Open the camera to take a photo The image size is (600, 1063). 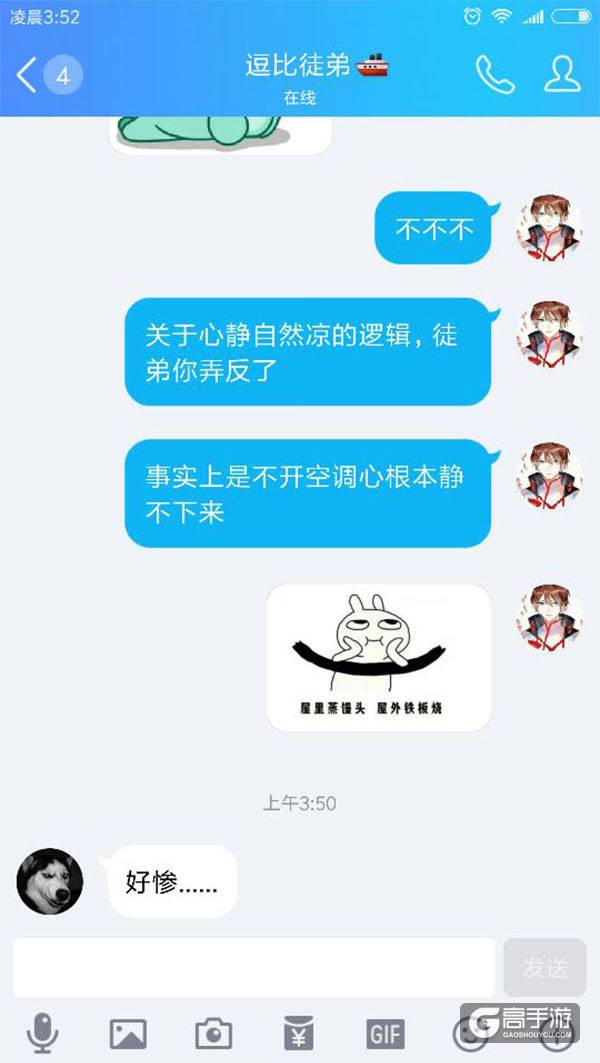[213, 1033]
